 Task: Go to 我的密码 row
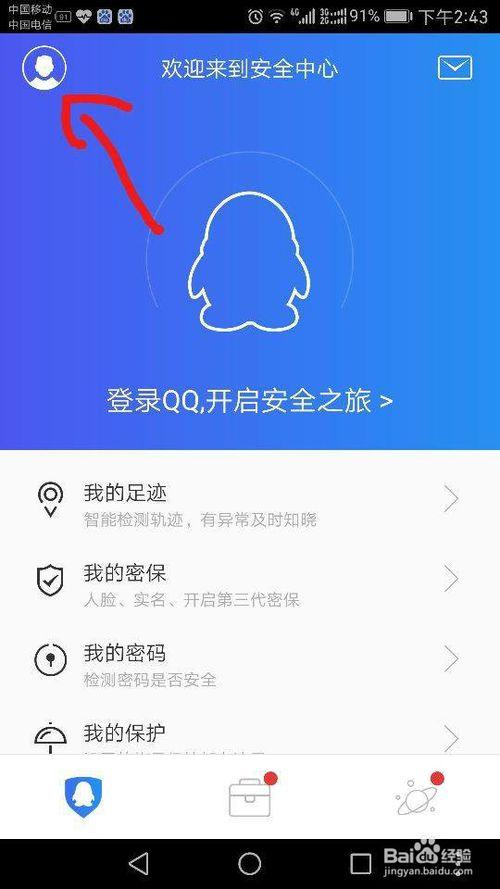(250, 661)
